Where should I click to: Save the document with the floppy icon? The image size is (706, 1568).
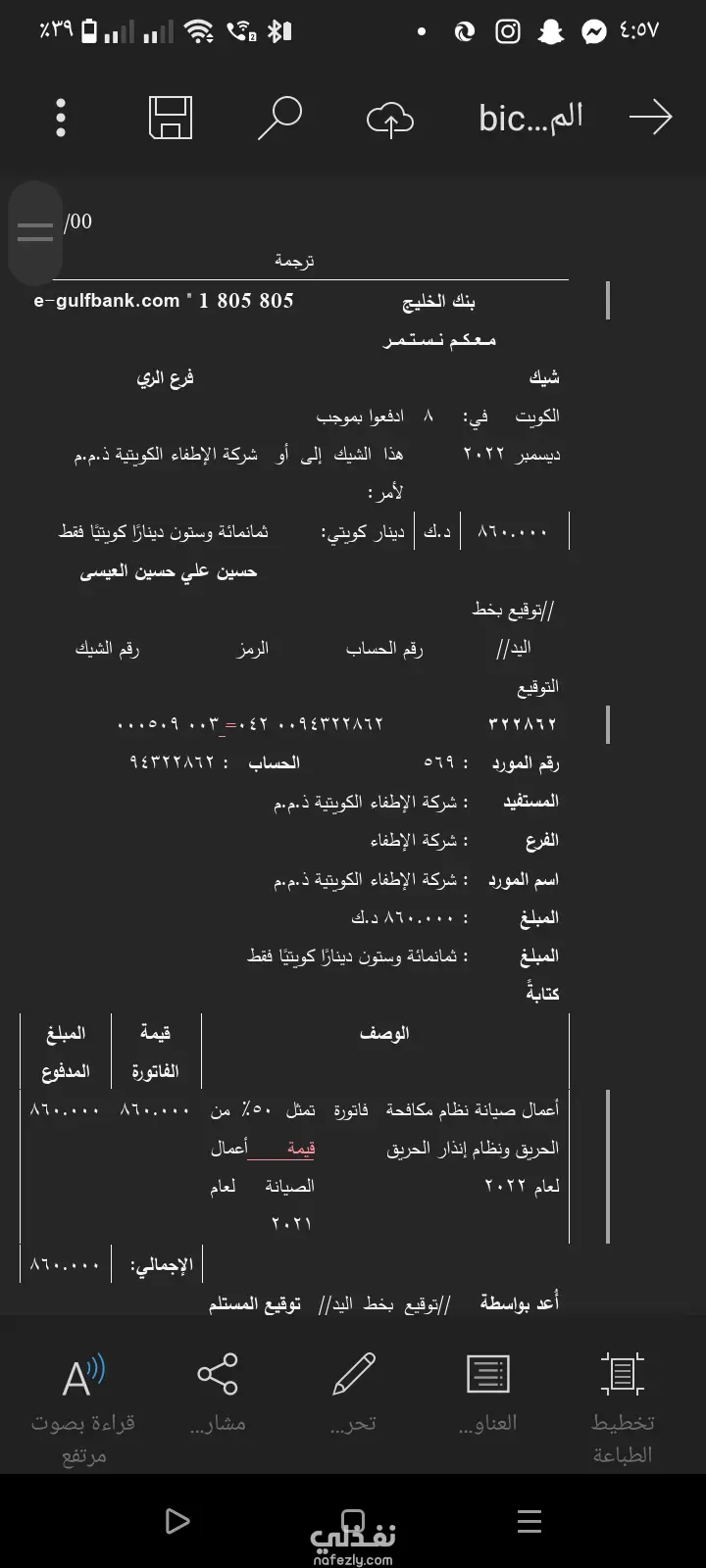point(171,118)
